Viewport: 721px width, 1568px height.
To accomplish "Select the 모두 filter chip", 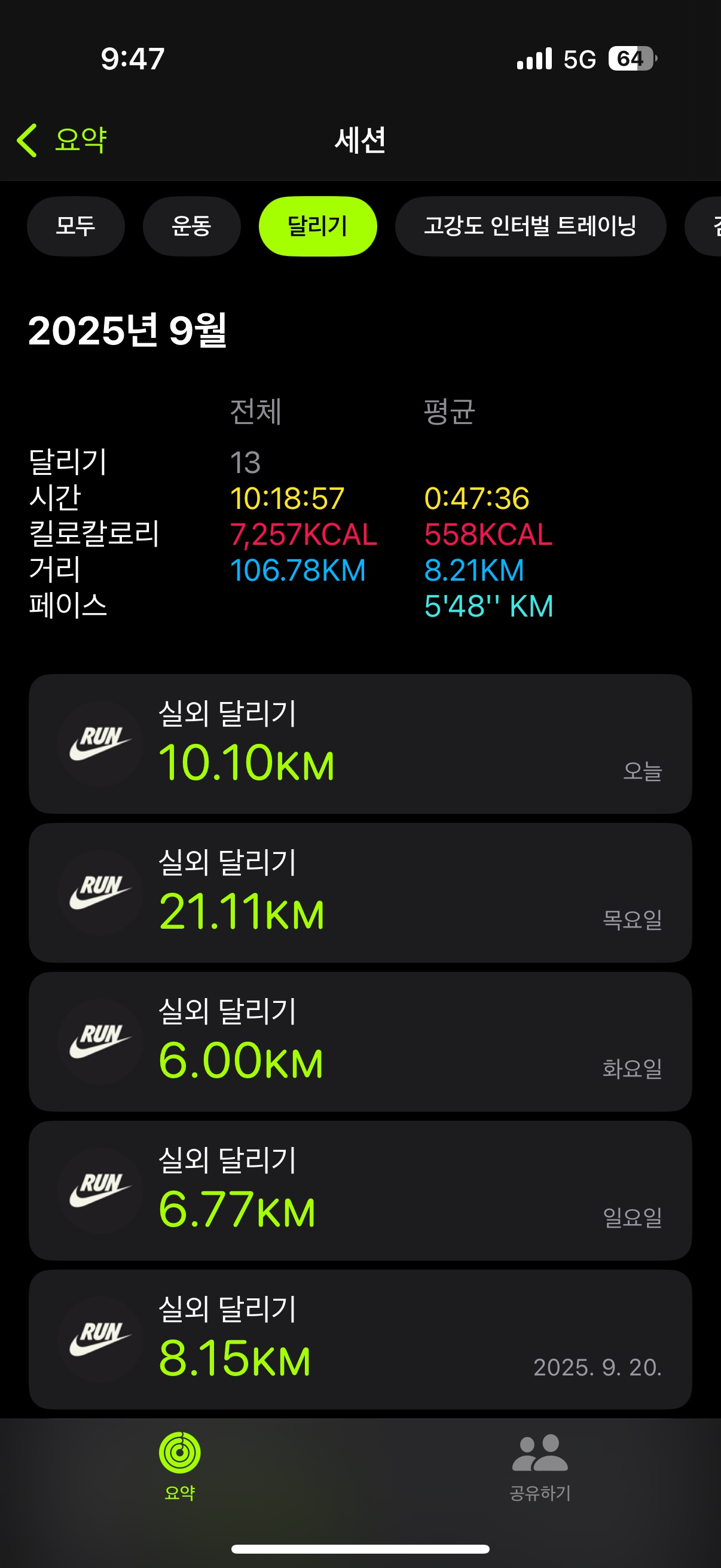I will click(x=75, y=226).
